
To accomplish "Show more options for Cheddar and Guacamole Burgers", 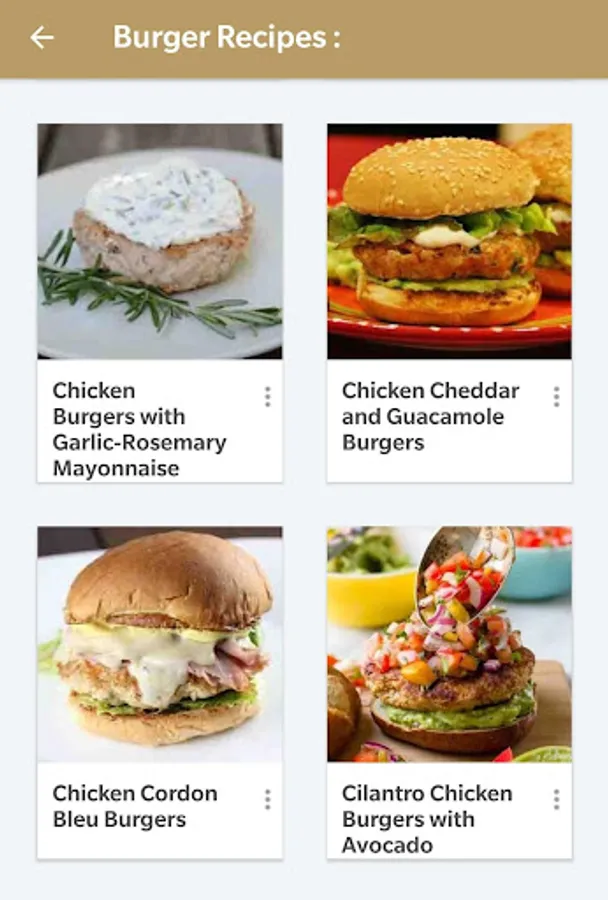I will pos(556,397).
